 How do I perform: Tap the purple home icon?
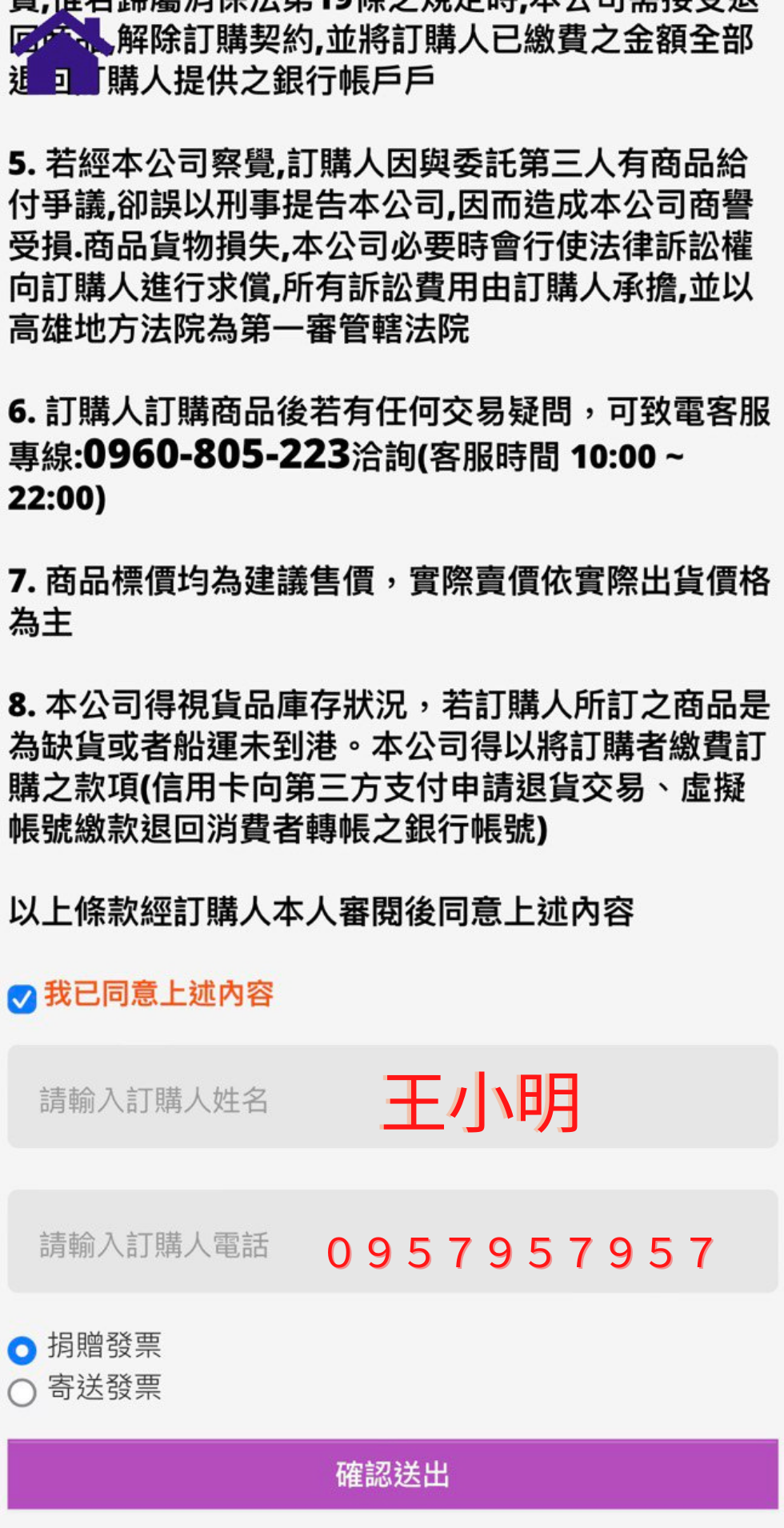click(x=62, y=53)
